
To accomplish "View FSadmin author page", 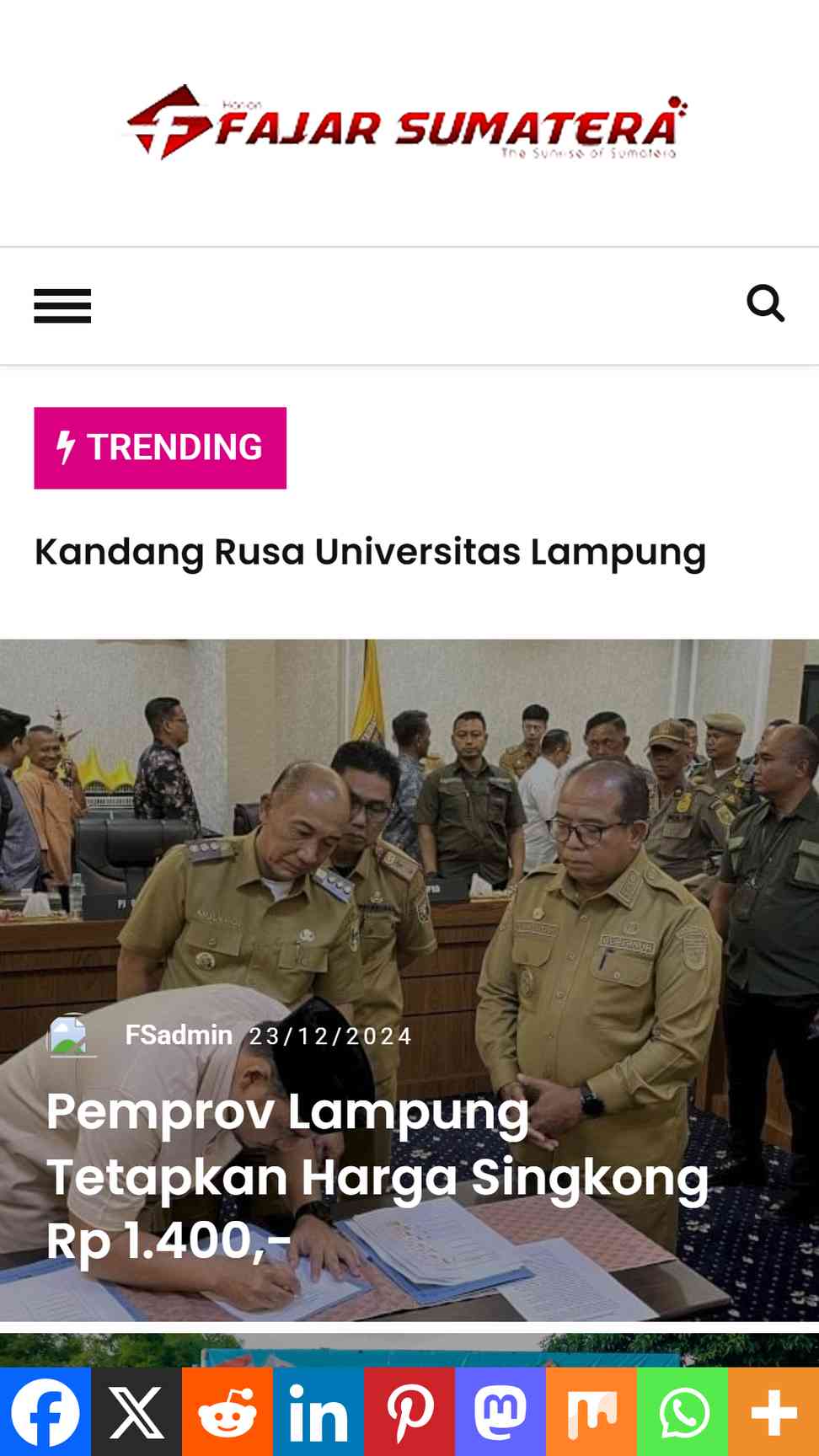I will (179, 1035).
